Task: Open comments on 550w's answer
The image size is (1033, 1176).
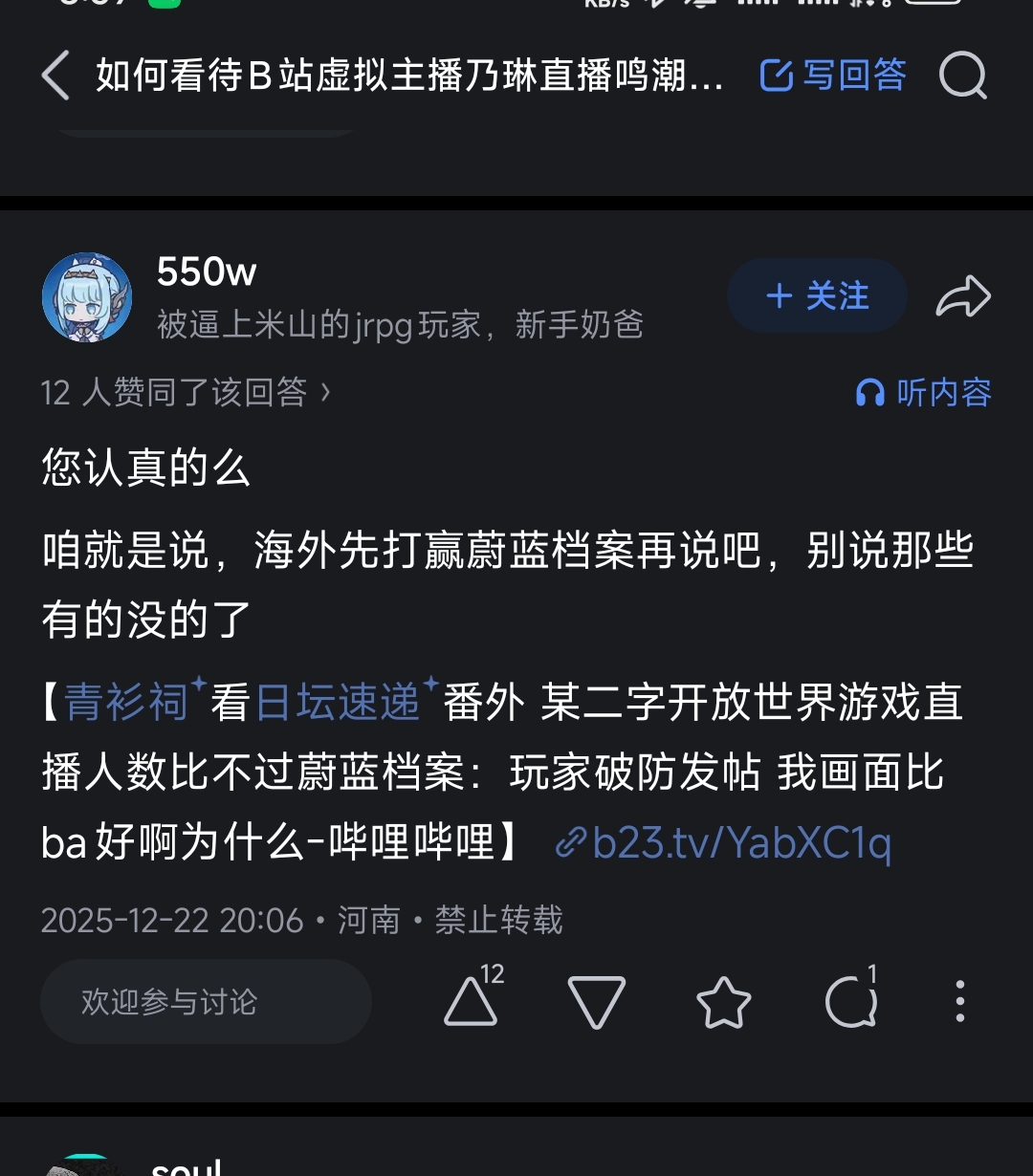Action: (850, 1002)
